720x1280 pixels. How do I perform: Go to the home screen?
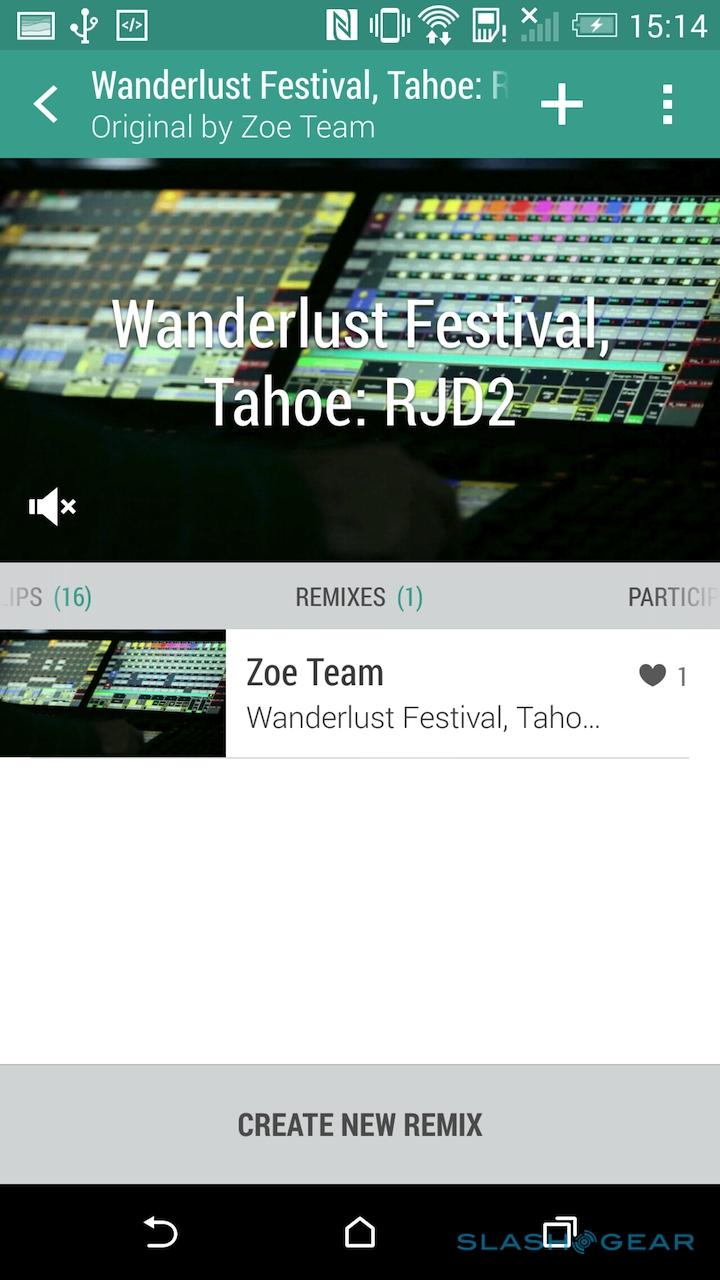coord(360,1233)
